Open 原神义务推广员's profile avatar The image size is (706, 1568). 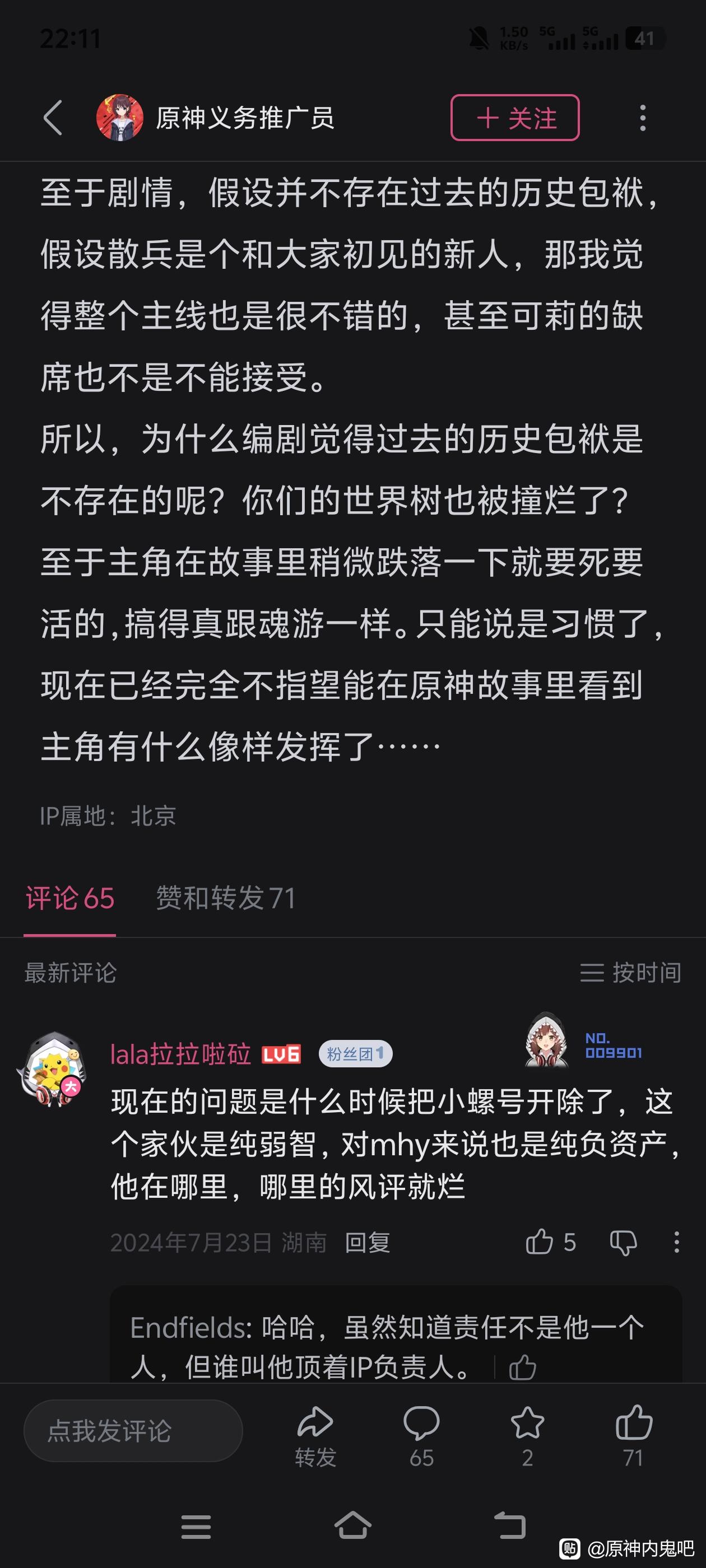click(119, 118)
